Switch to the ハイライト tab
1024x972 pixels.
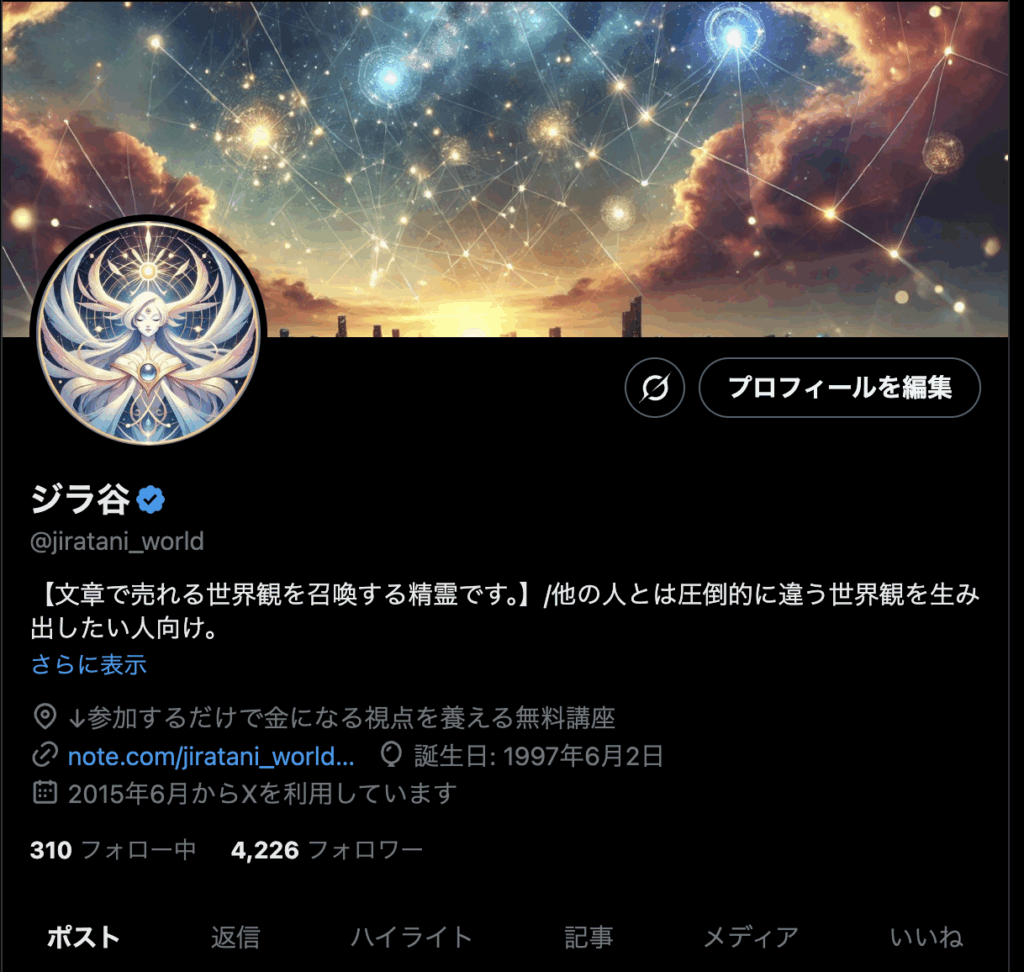tap(411, 937)
